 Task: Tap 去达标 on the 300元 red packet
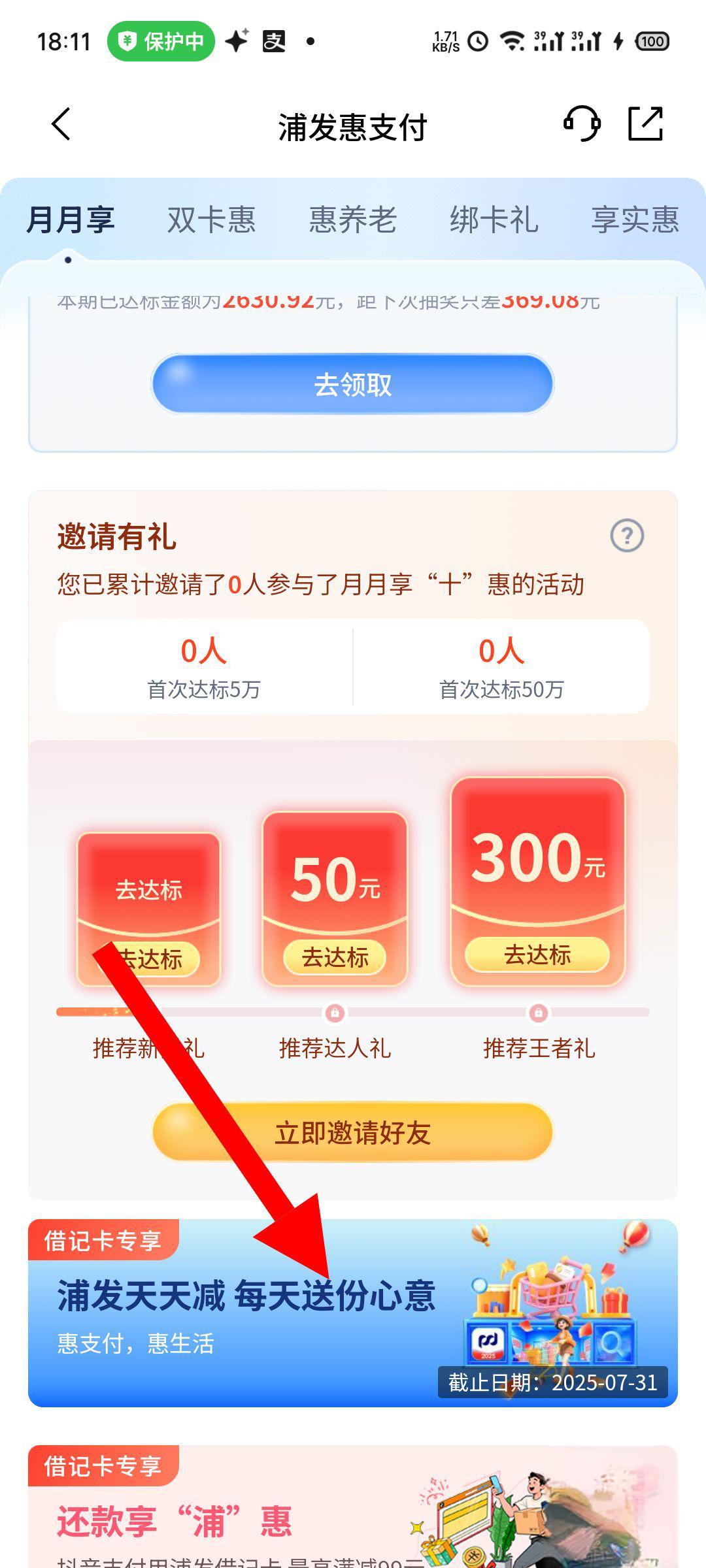[537, 955]
